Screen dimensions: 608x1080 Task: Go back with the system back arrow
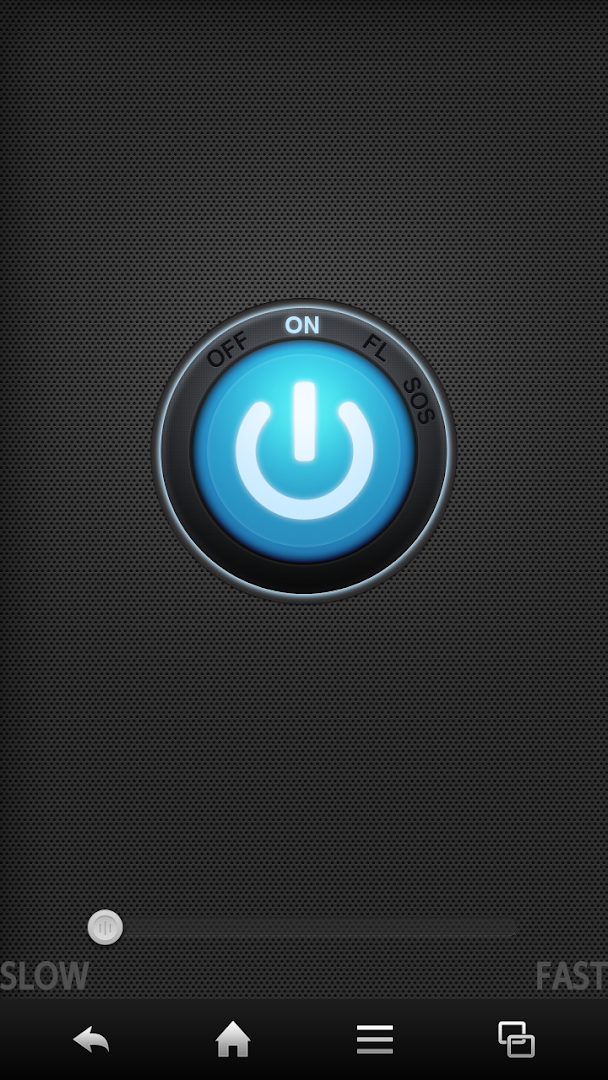tap(91, 1040)
